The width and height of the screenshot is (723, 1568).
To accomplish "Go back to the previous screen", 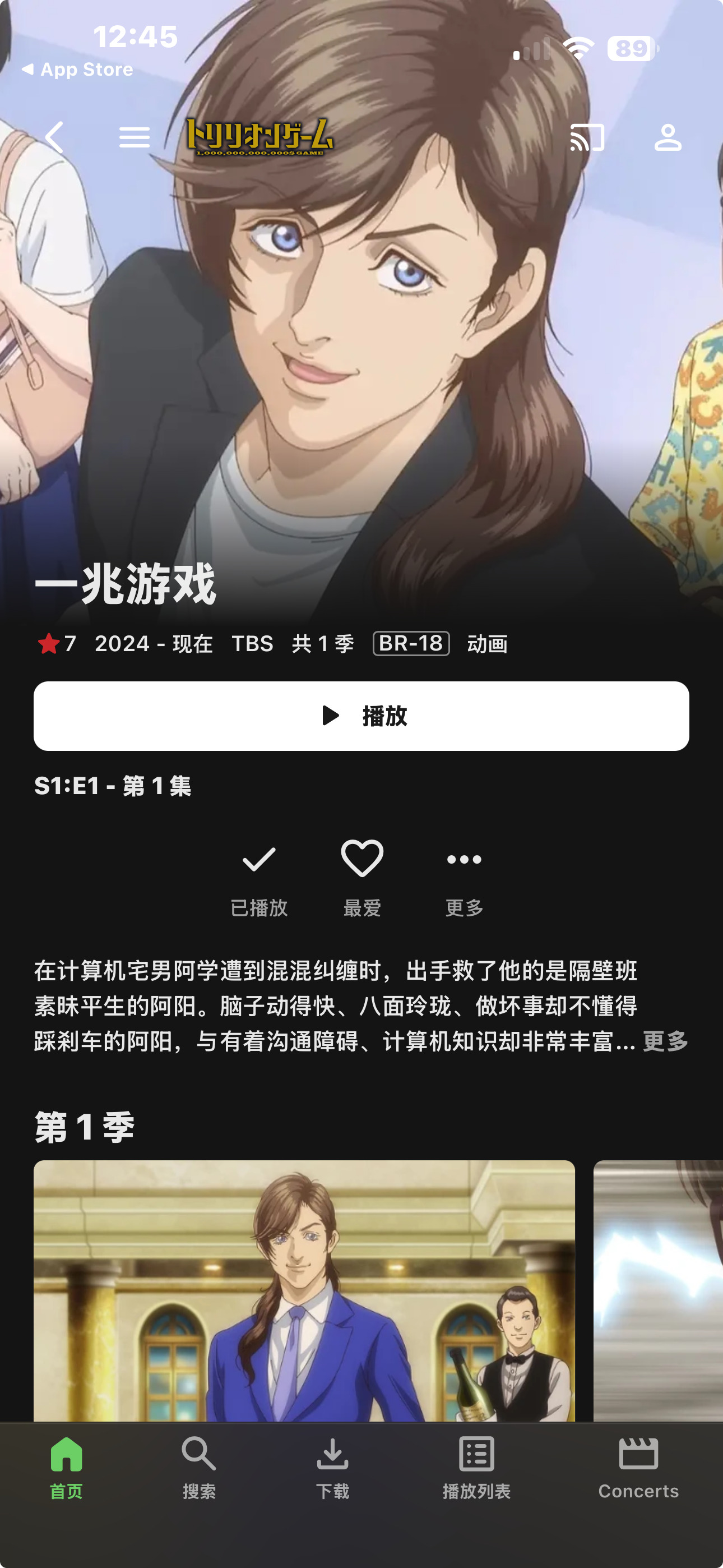I will point(55,137).
